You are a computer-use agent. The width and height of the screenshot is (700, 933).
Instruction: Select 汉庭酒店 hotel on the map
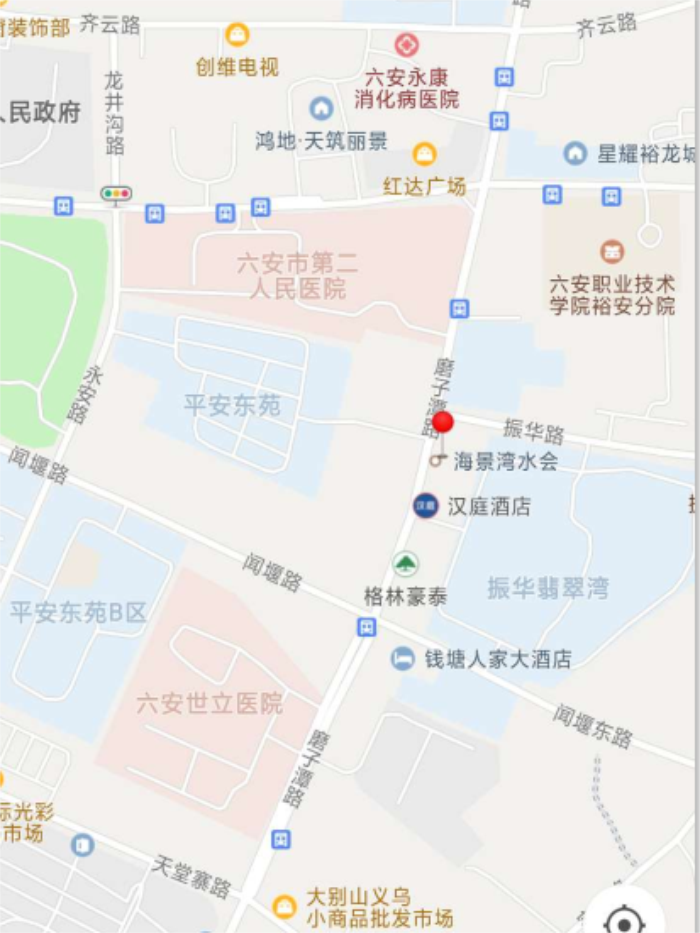(x=426, y=506)
